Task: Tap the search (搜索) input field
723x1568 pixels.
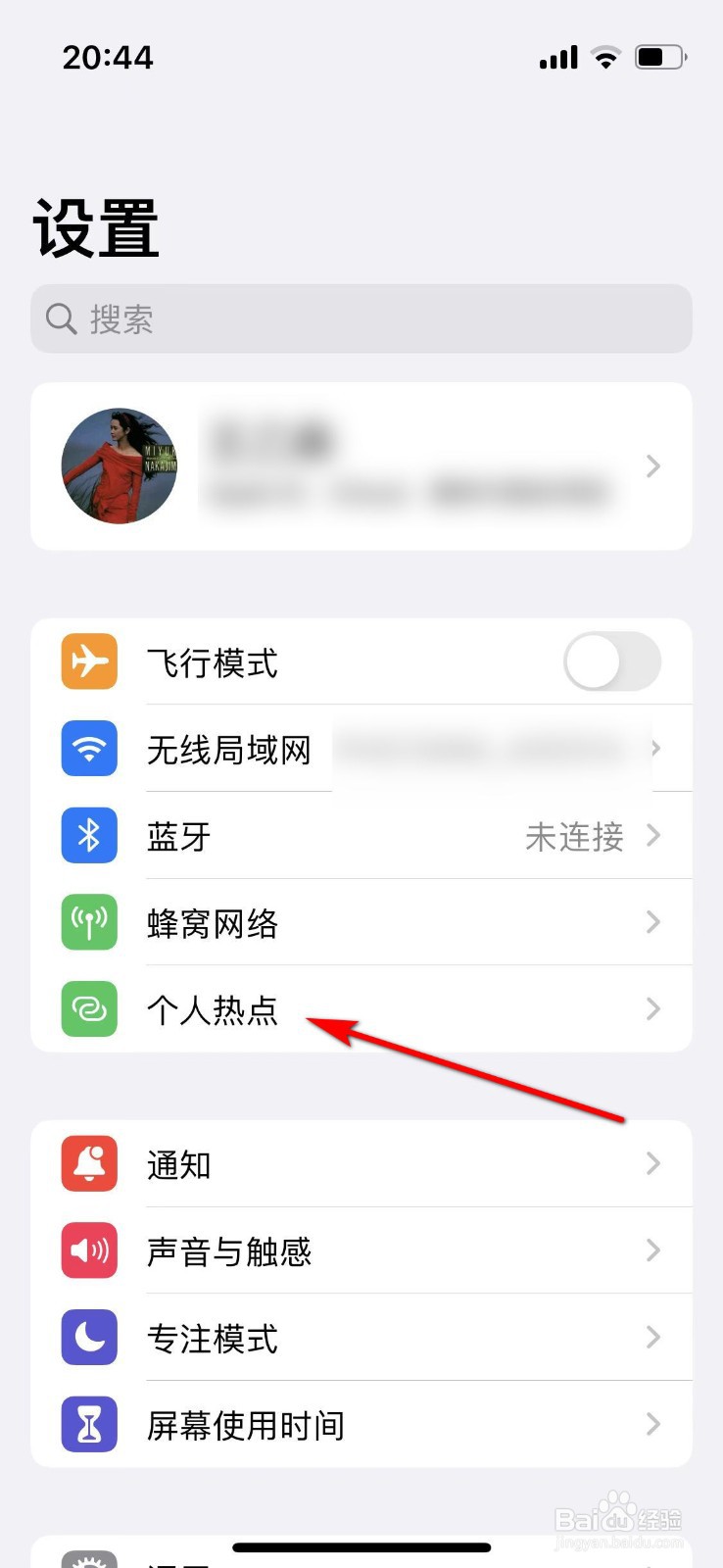Action: (x=361, y=318)
